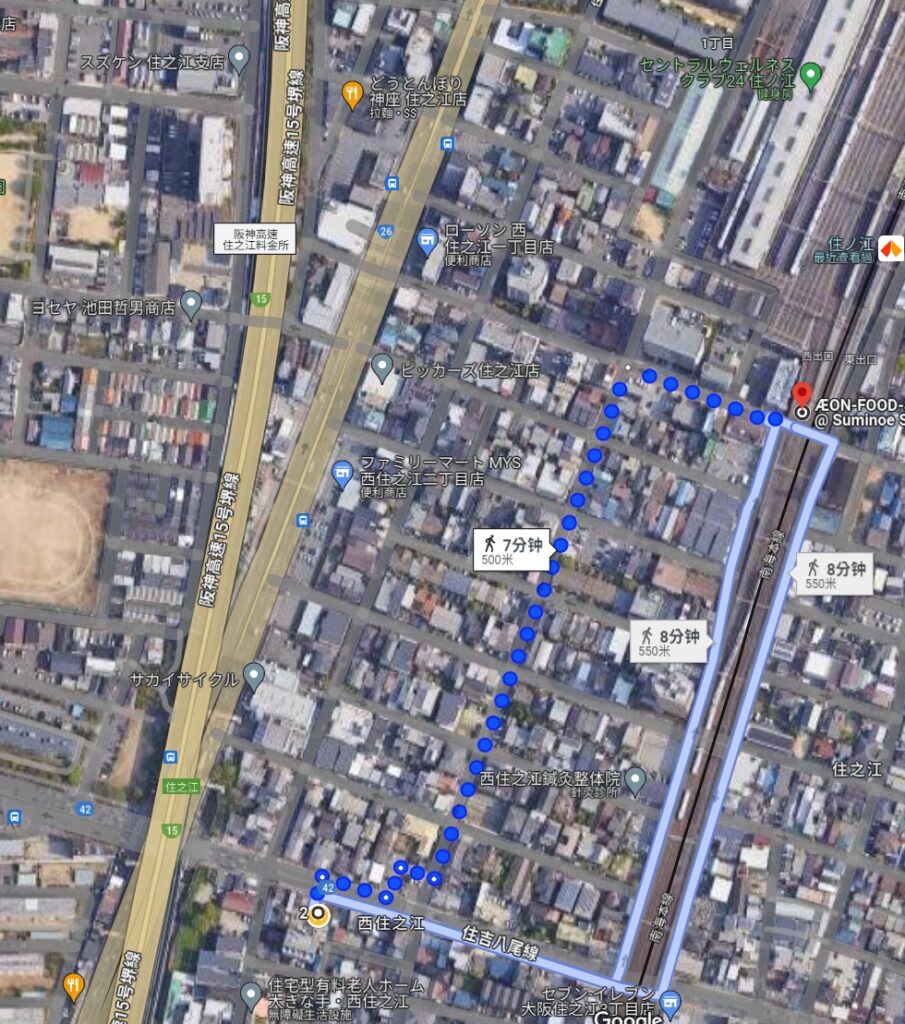Open サカイサイクル place marker
This screenshot has width=905, height=1024.
tap(255, 677)
